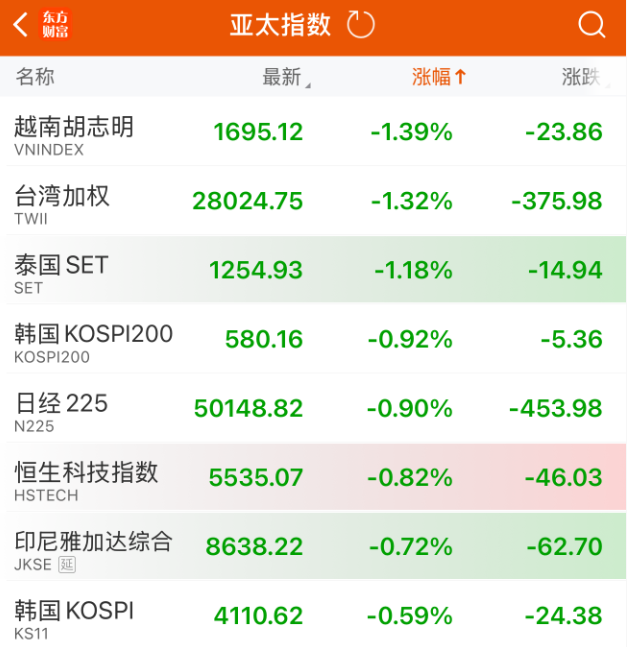Refresh the Asia-Pacific index list
Screen dimensions: 627x647
(360, 25)
